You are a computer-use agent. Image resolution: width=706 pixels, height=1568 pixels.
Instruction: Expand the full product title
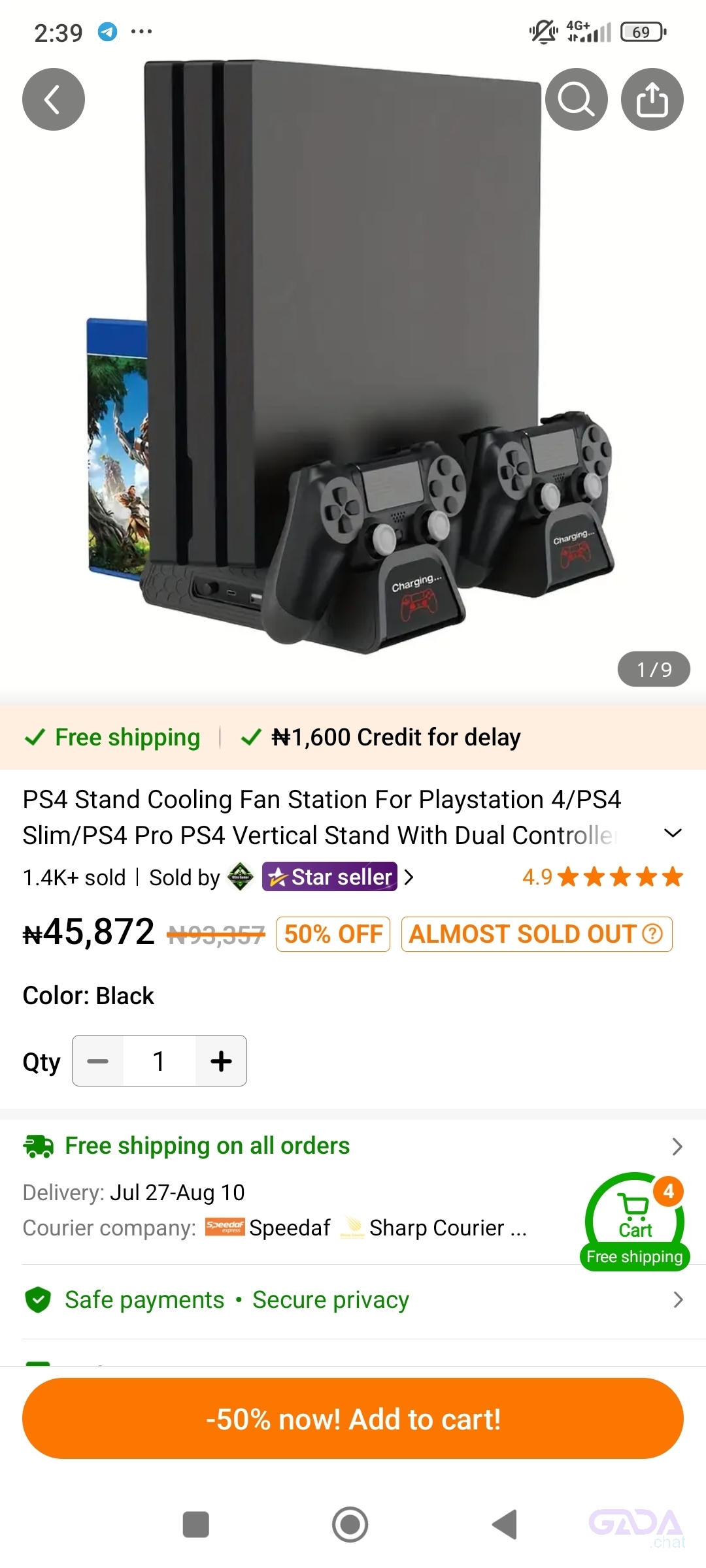click(673, 833)
